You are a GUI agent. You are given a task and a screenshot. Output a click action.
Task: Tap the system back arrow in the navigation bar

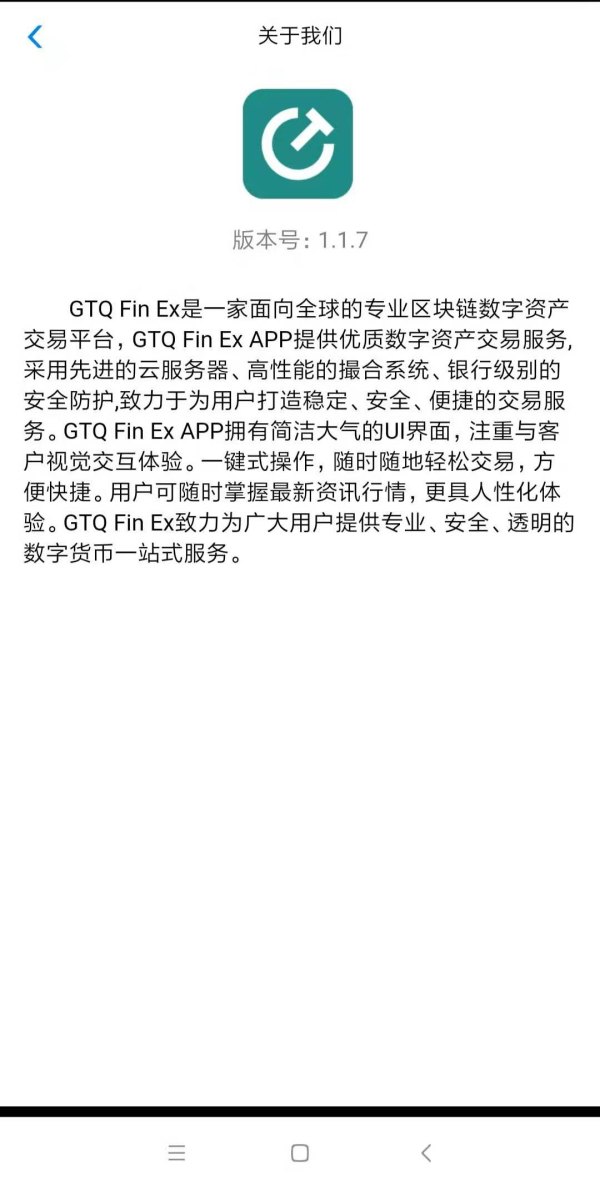(425, 1153)
